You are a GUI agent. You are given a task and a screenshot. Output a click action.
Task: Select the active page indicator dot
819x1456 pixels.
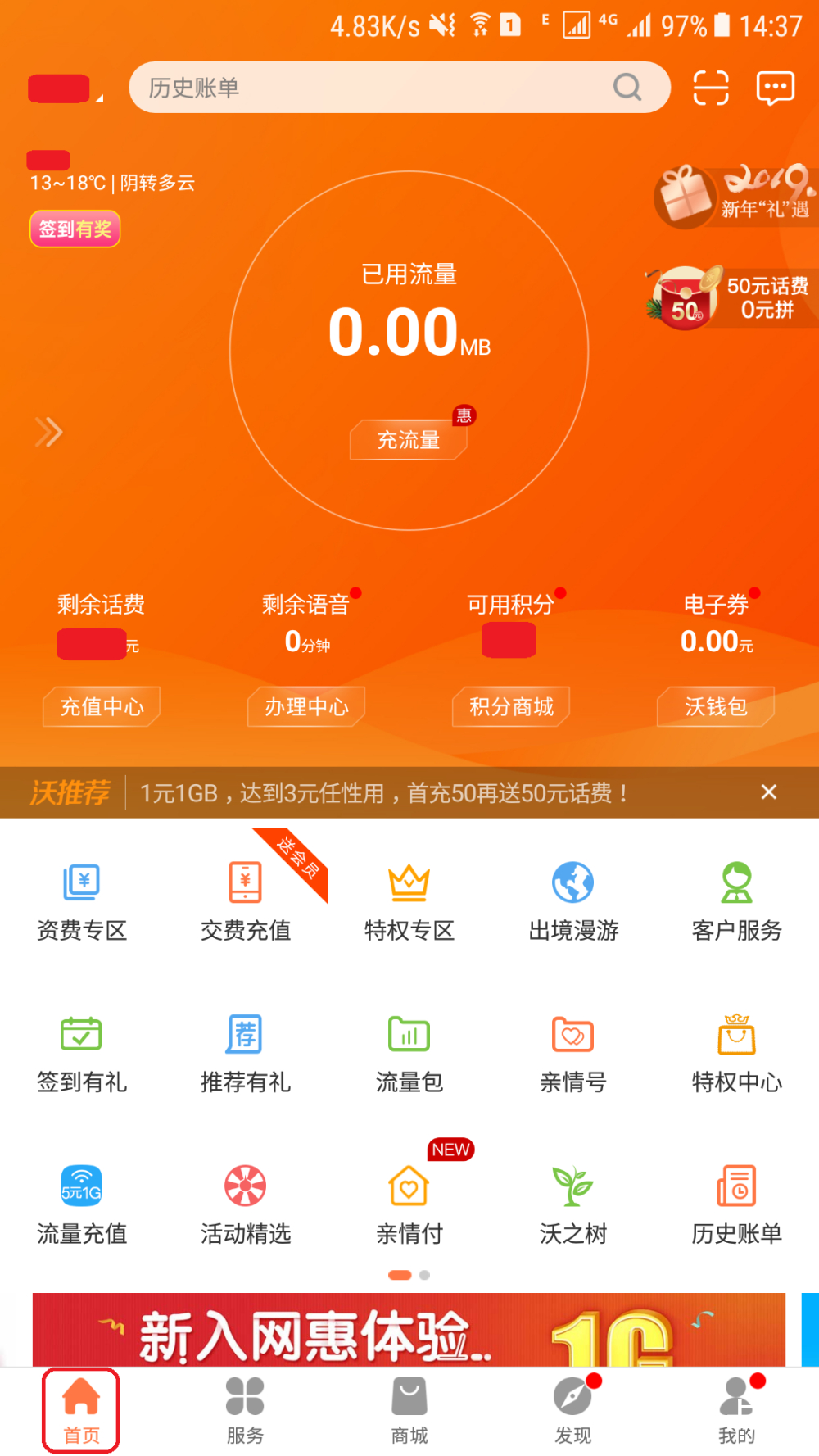click(x=399, y=1275)
